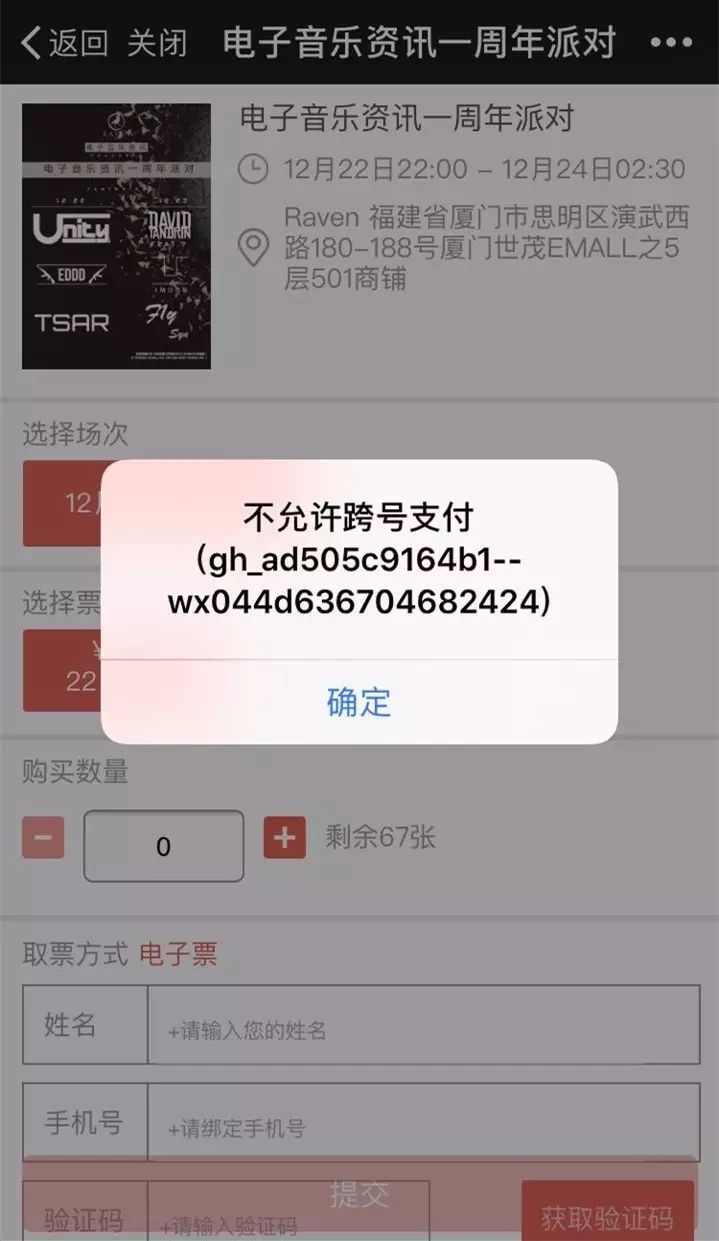Increase ticket quantity with plus button
Viewport: 719px width, 1241px height.
(284, 838)
